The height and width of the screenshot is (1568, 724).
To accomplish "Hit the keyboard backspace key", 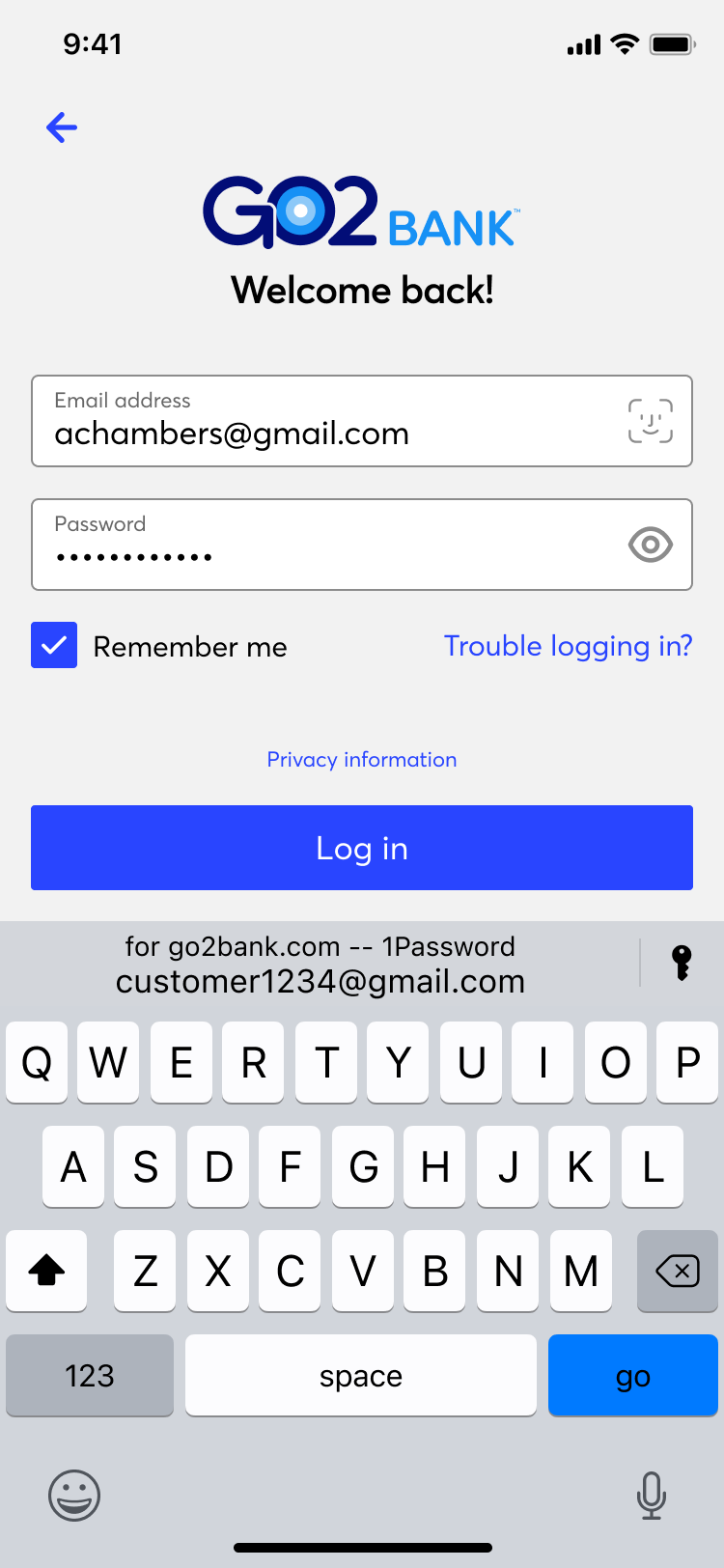I will [677, 1272].
